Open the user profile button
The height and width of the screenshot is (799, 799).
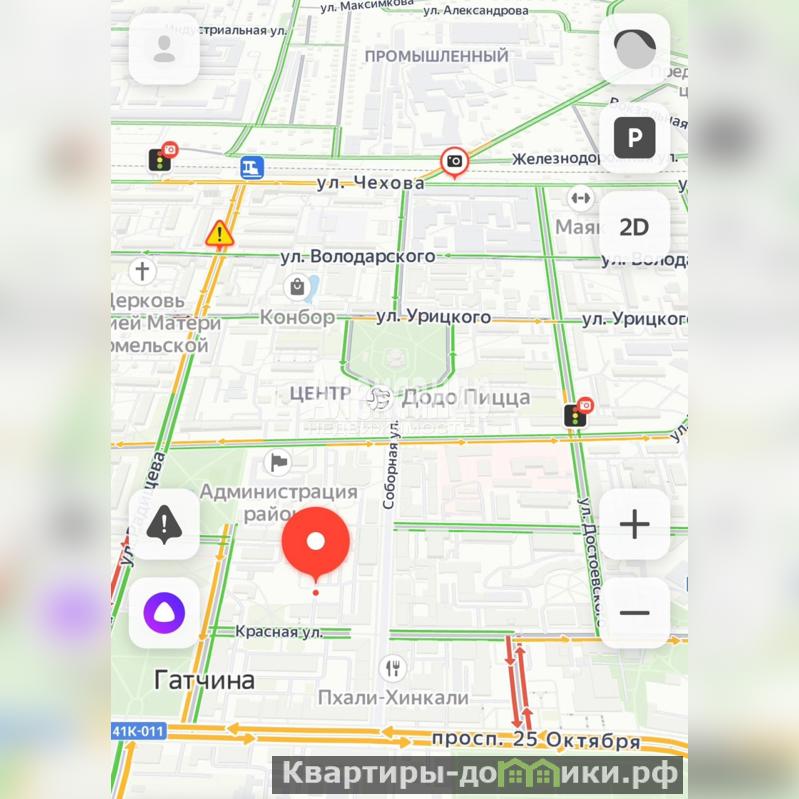pyautogui.click(x=164, y=49)
